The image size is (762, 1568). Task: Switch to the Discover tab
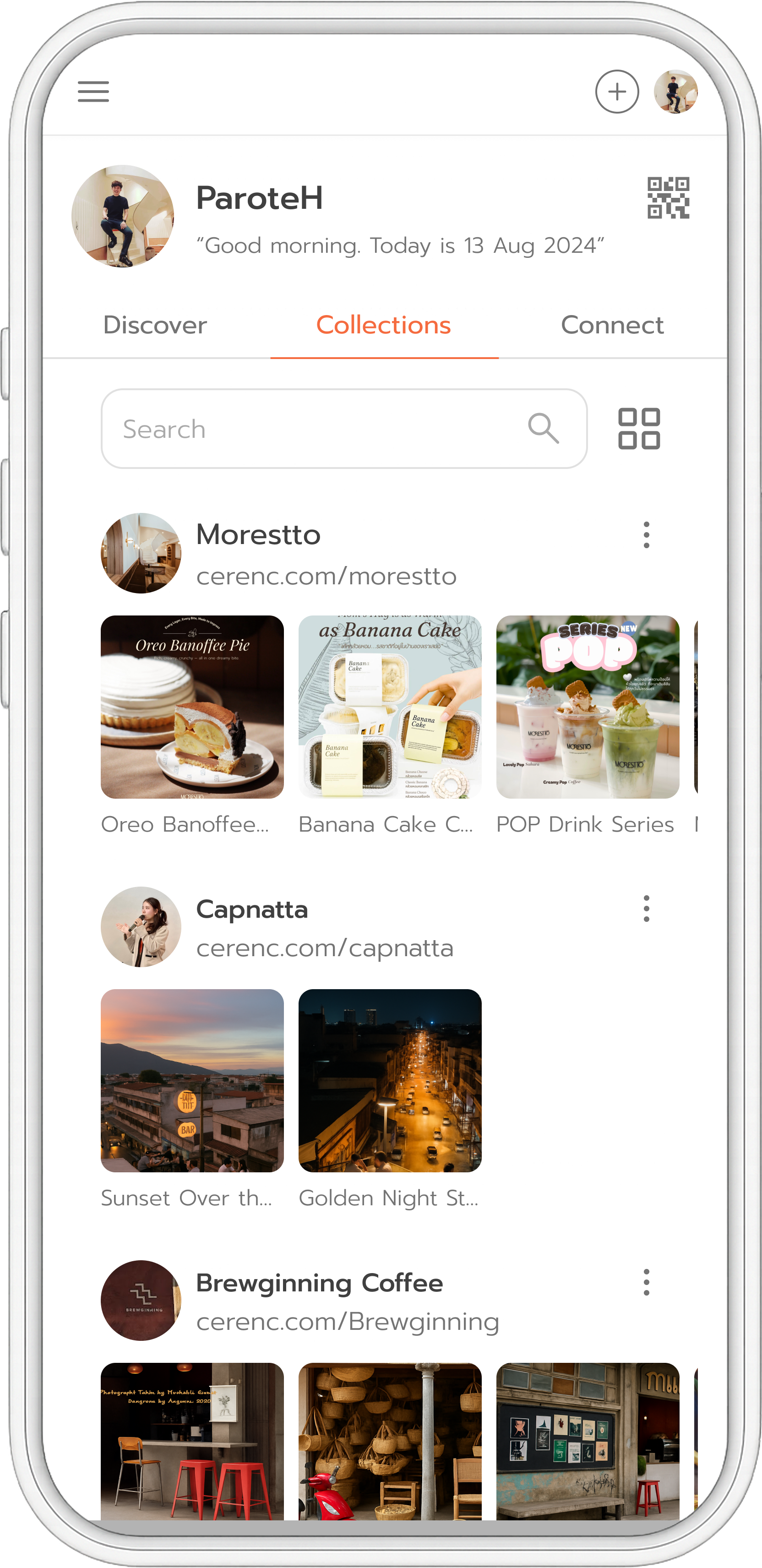(155, 325)
